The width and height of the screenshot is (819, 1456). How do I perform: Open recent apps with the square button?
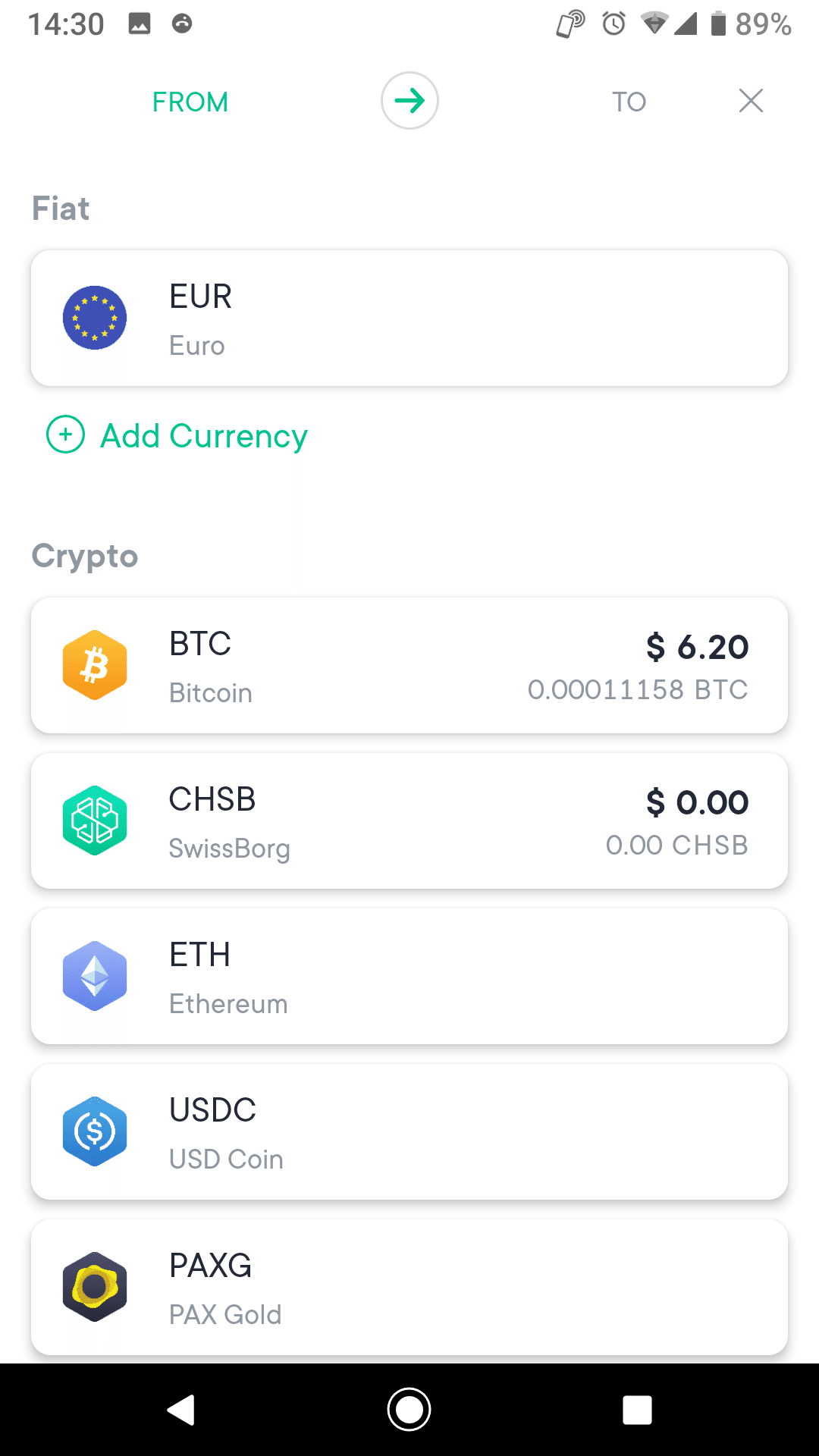pos(638,1409)
